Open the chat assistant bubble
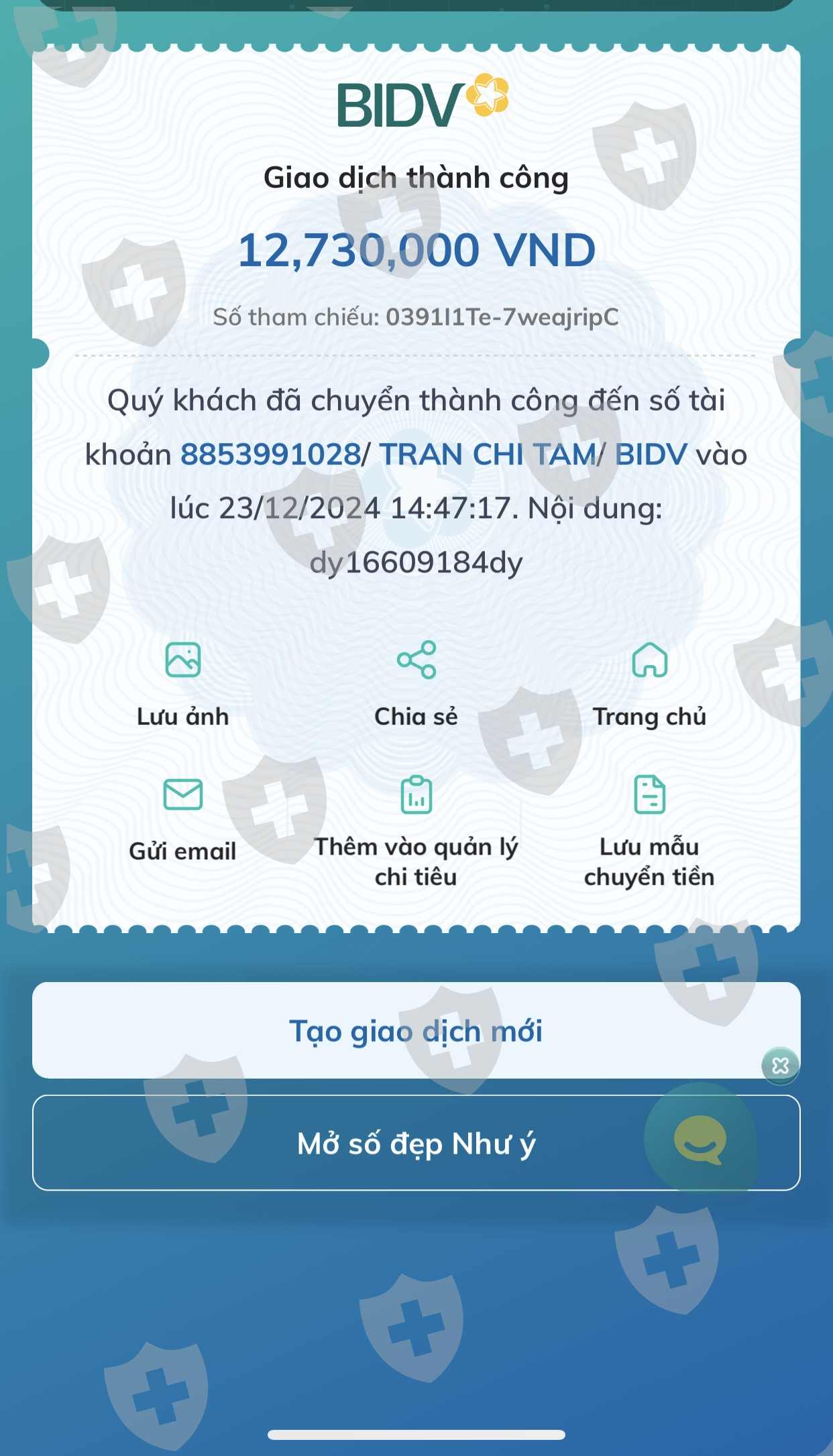The image size is (833, 1456). [700, 1140]
